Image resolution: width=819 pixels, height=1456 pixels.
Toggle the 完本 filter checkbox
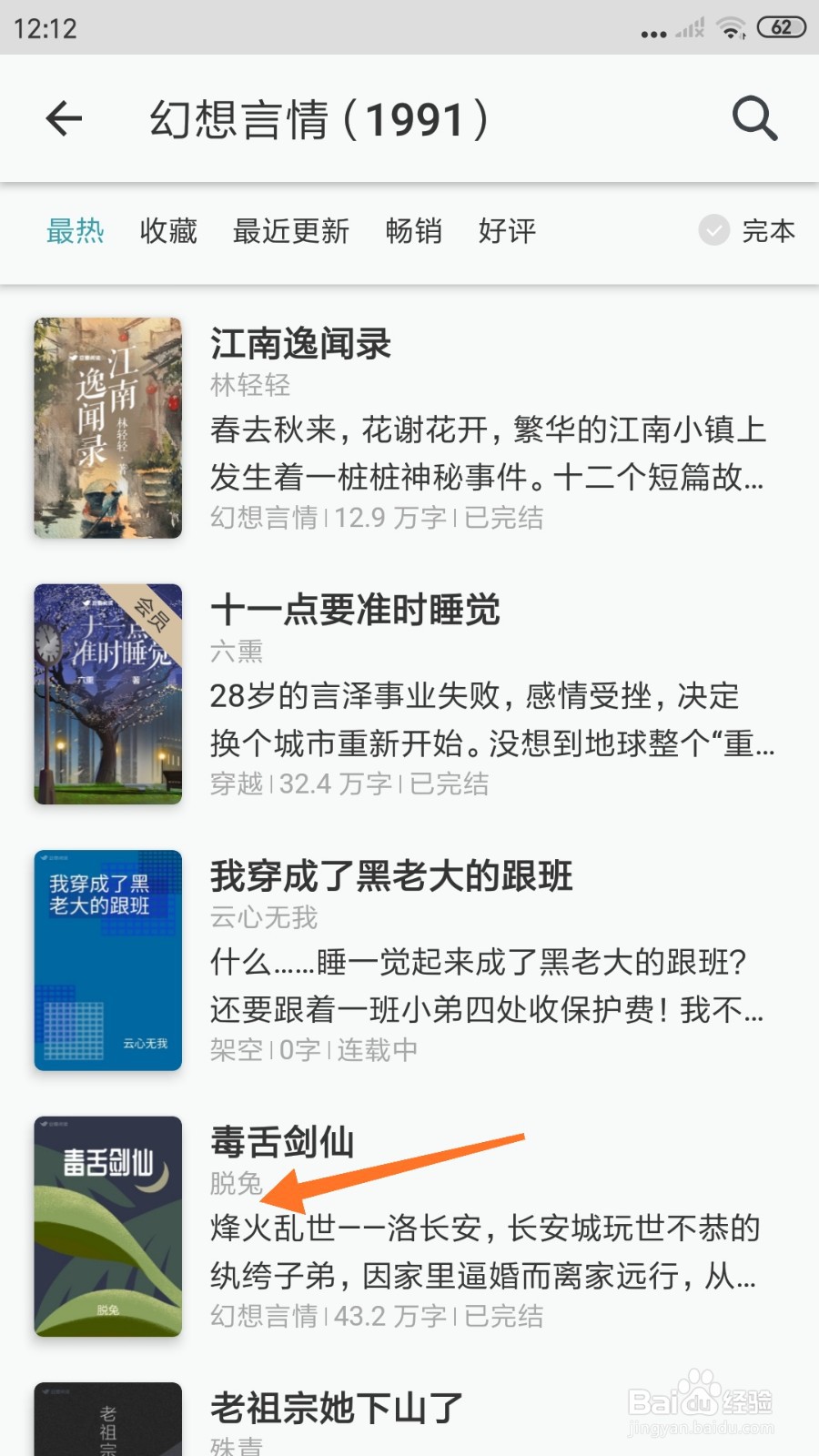[x=714, y=230]
